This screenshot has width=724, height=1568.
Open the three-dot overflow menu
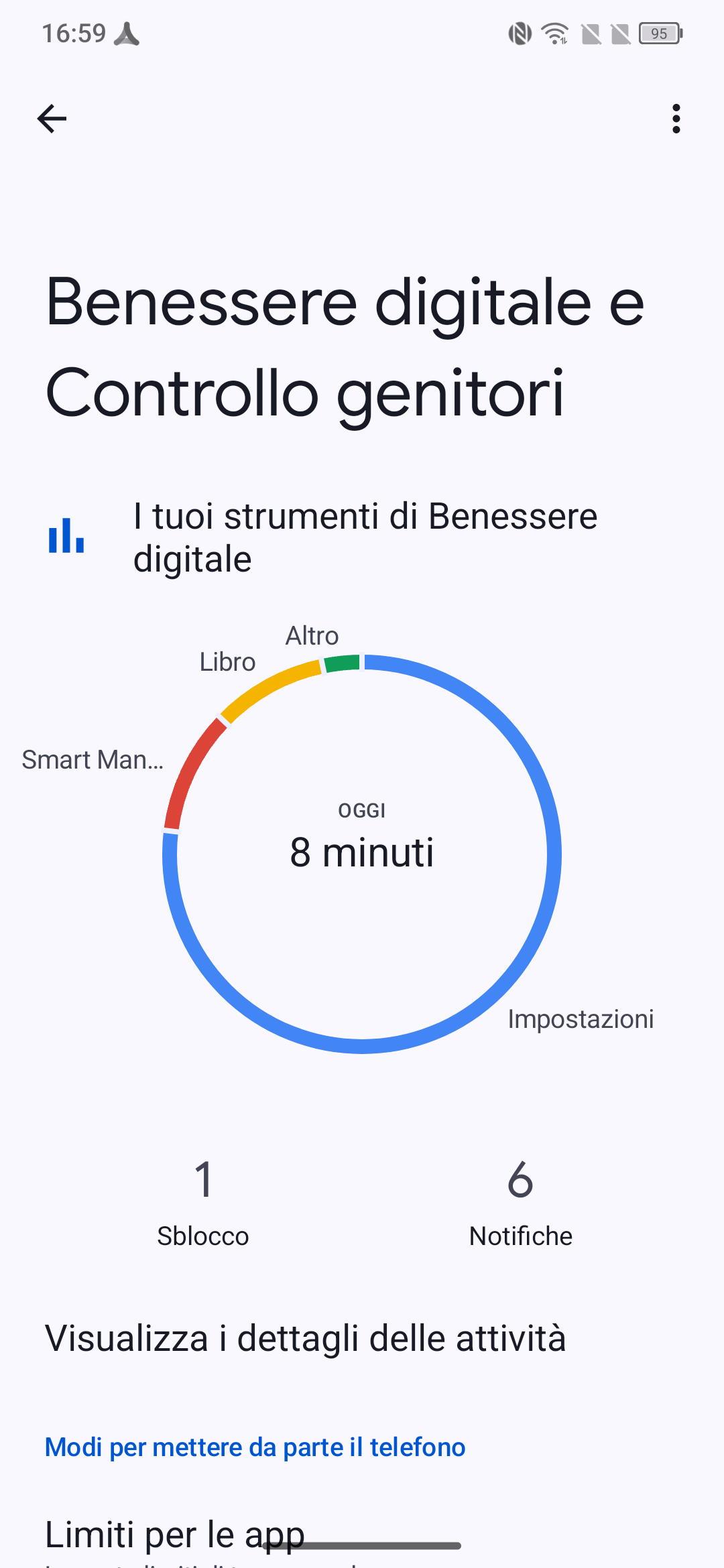pos(676,119)
